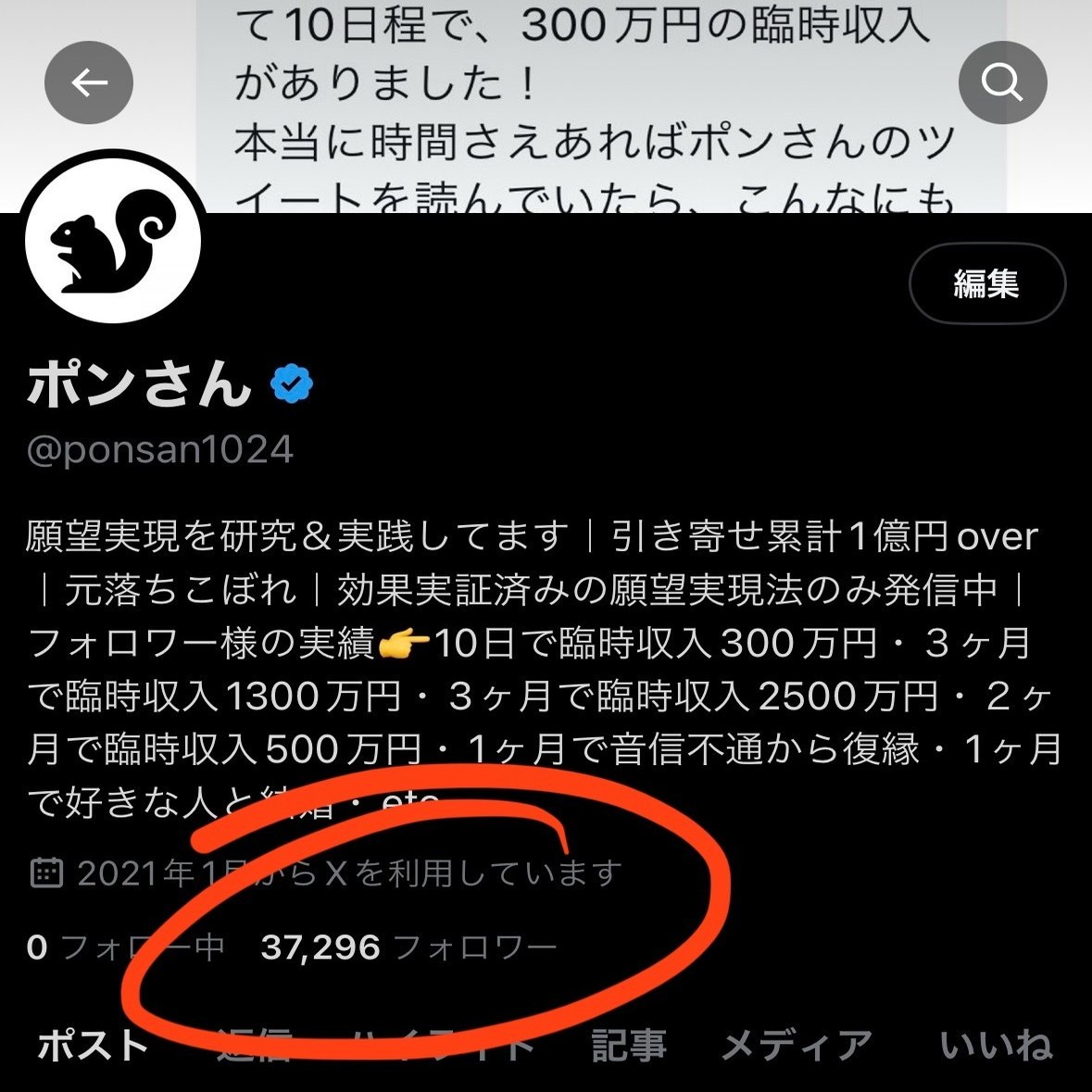Switch to the メディア tab

point(797,1045)
